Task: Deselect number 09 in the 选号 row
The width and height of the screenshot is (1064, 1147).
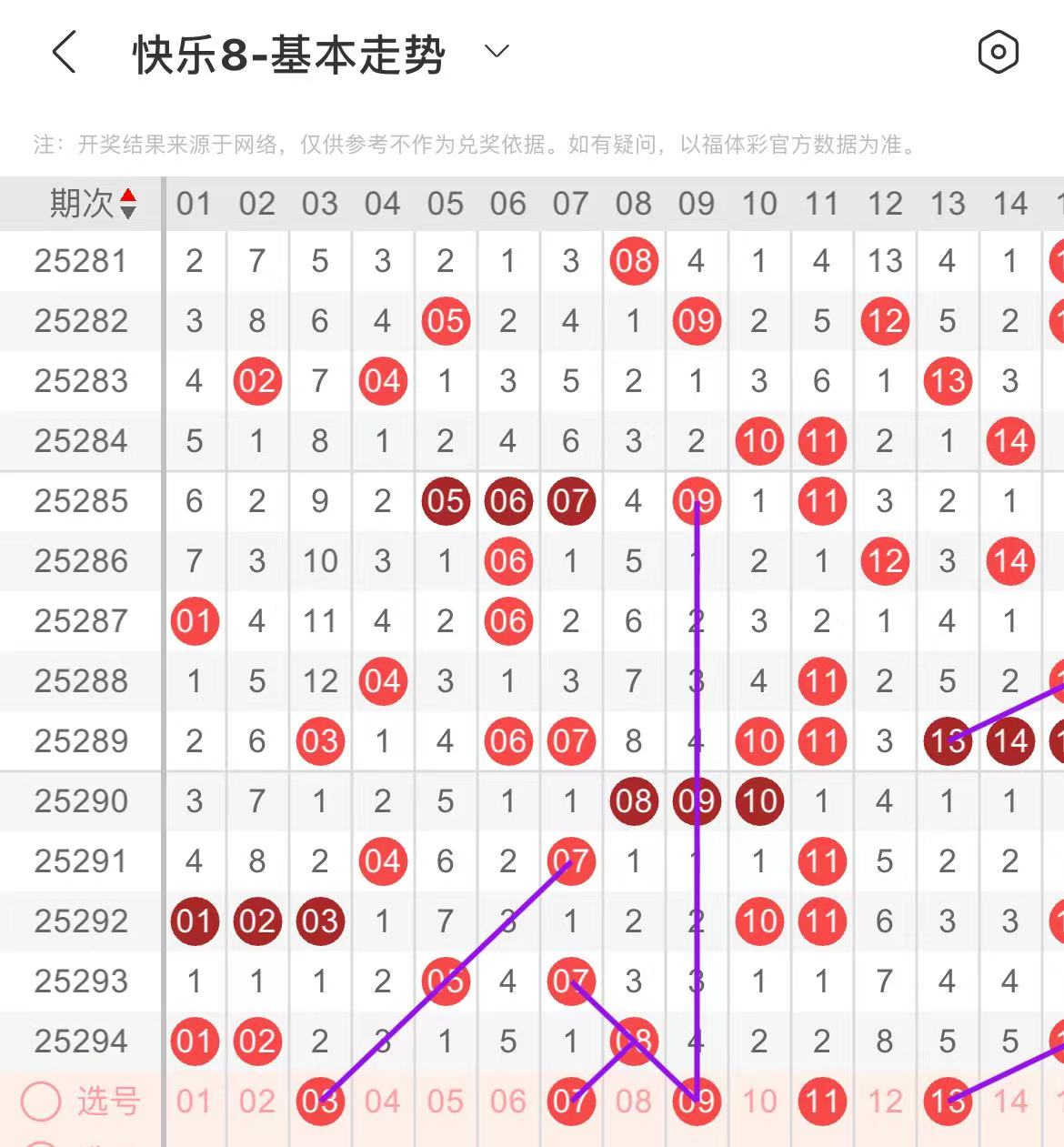Action: pyautogui.click(x=697, y=1102)
